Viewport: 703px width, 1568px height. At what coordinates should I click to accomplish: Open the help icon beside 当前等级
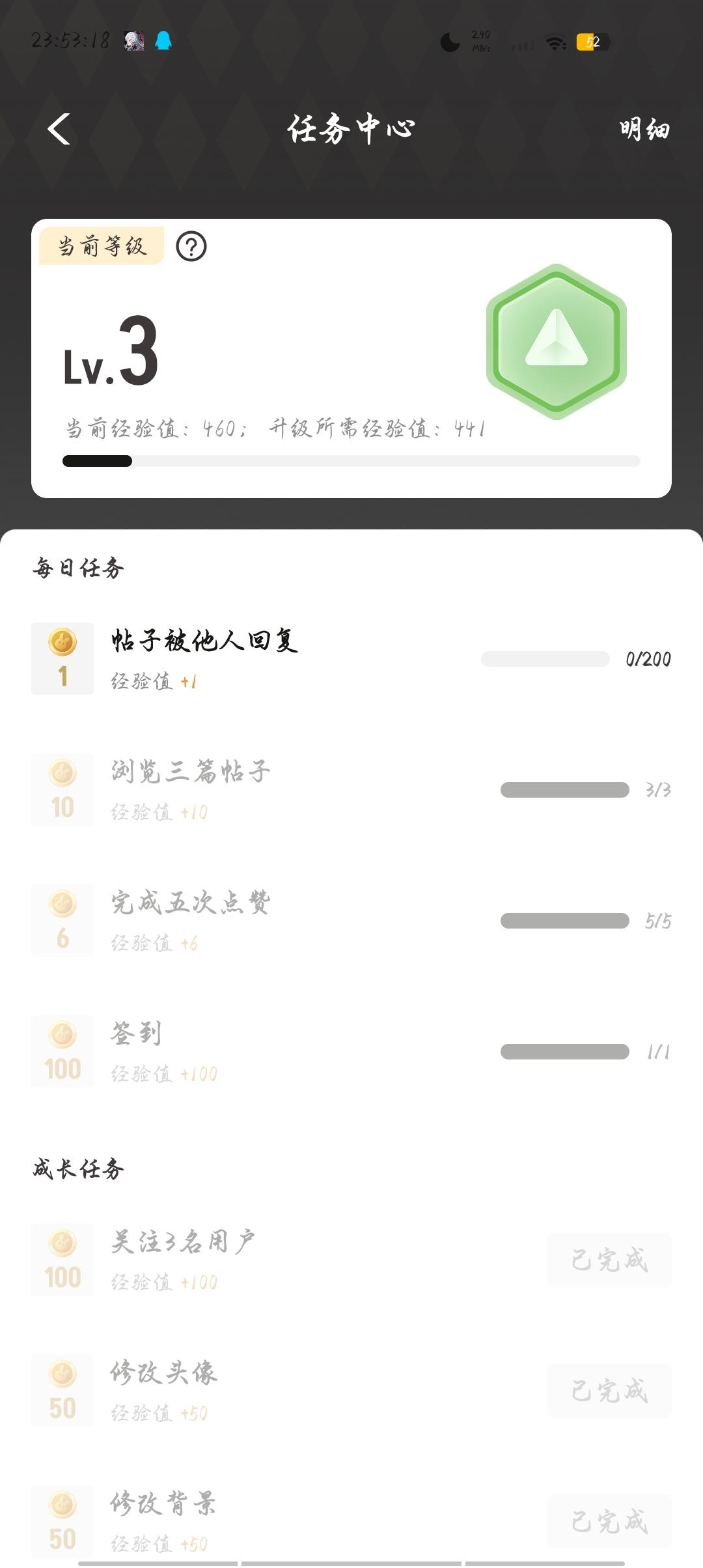pos(191,247)
